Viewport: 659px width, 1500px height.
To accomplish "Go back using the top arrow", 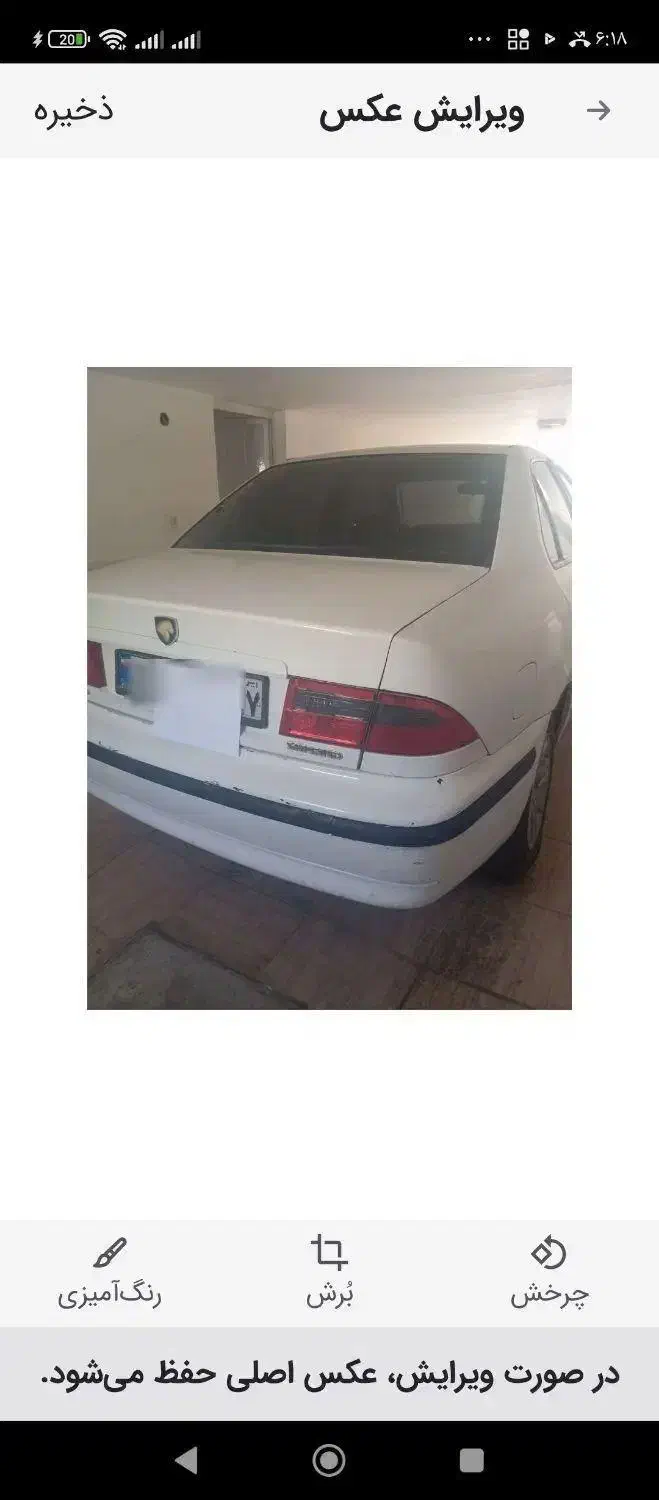I will (598, 111).
